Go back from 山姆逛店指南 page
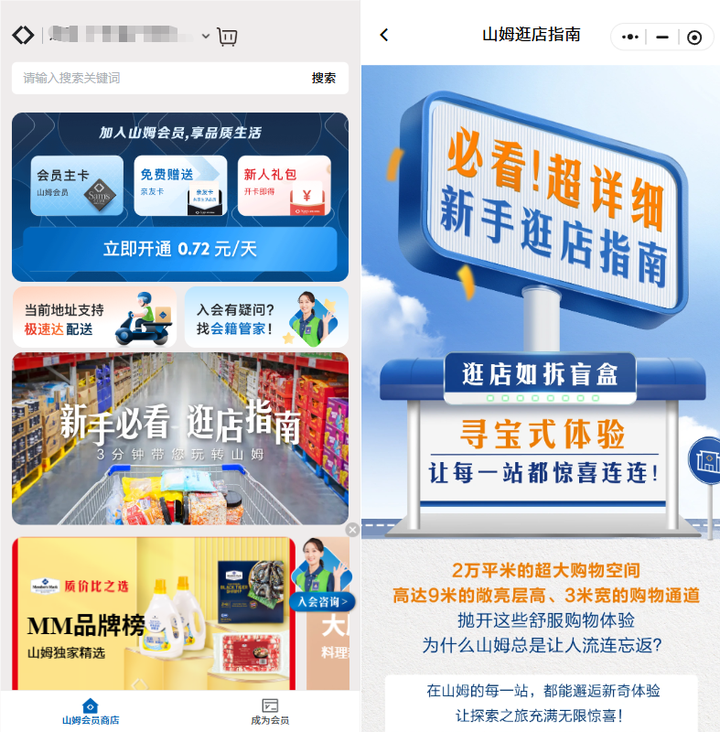This screenshot has width=720, height=732. point(384,35)
